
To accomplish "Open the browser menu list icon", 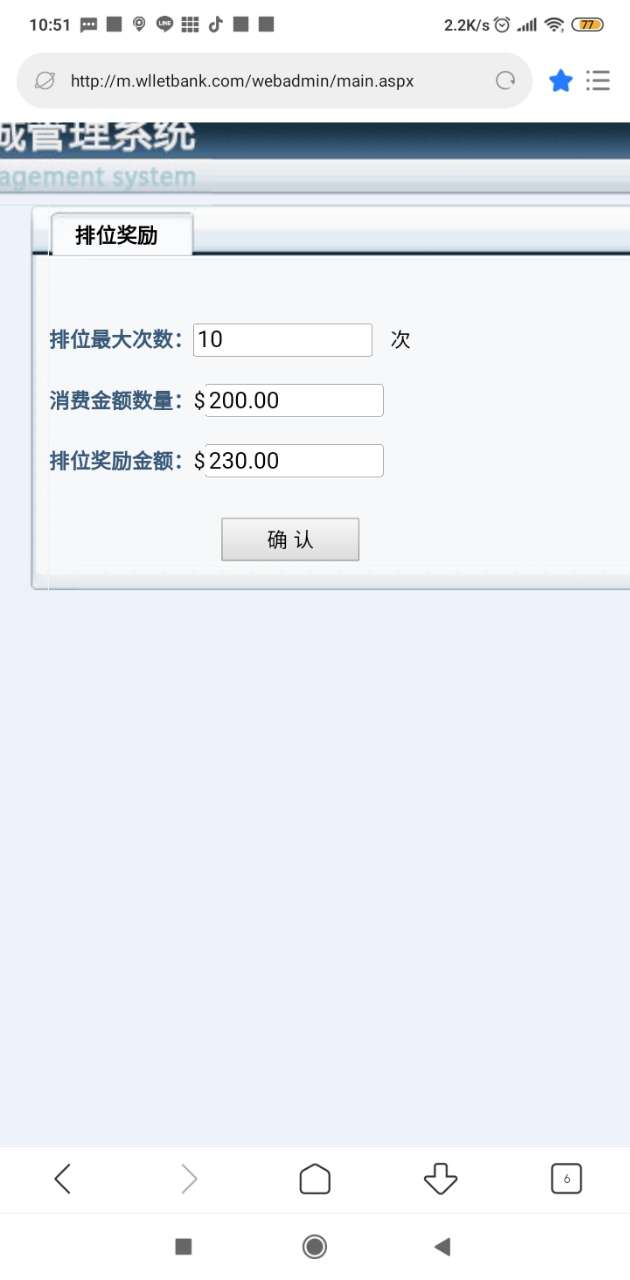I will coord(598,81).
